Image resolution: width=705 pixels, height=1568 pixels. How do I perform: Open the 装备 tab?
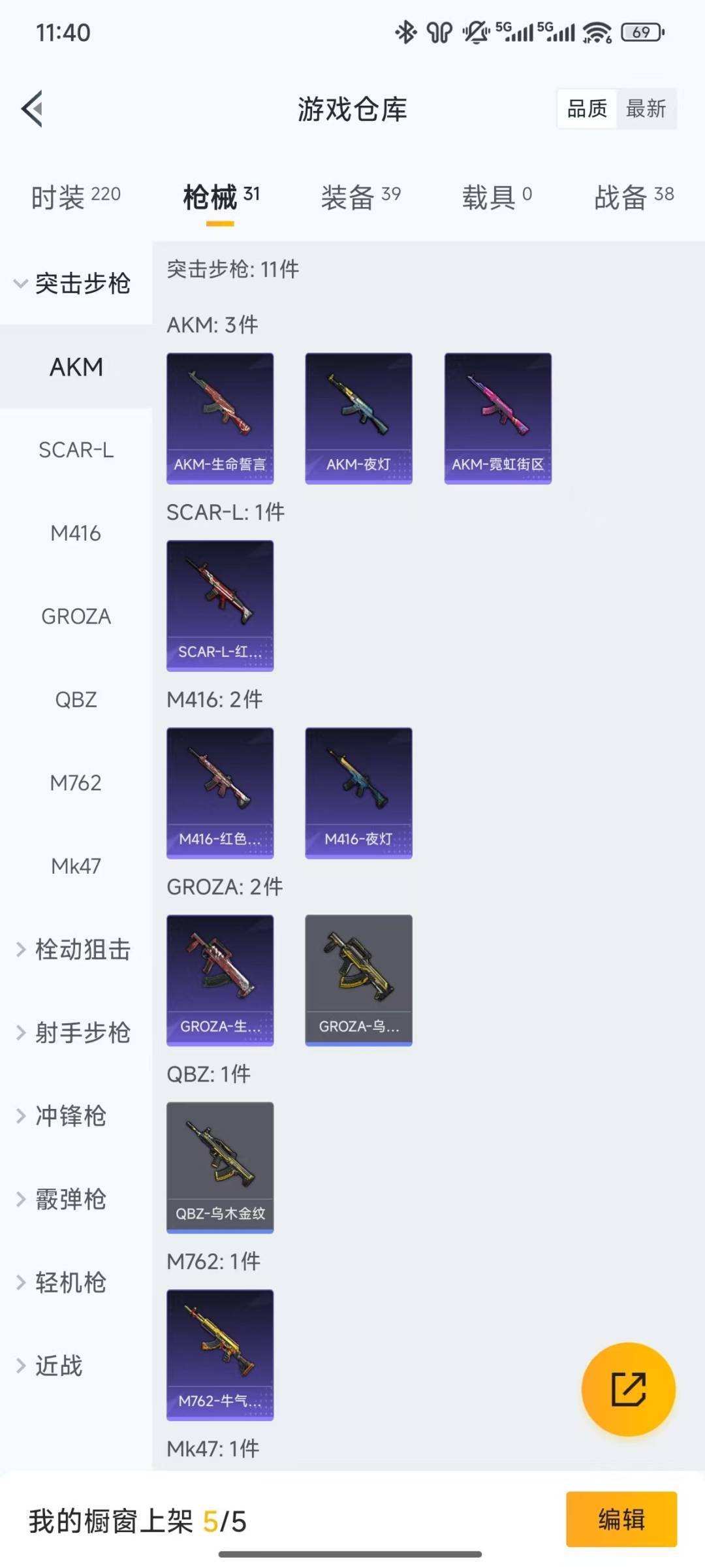(x=360, y=197)
